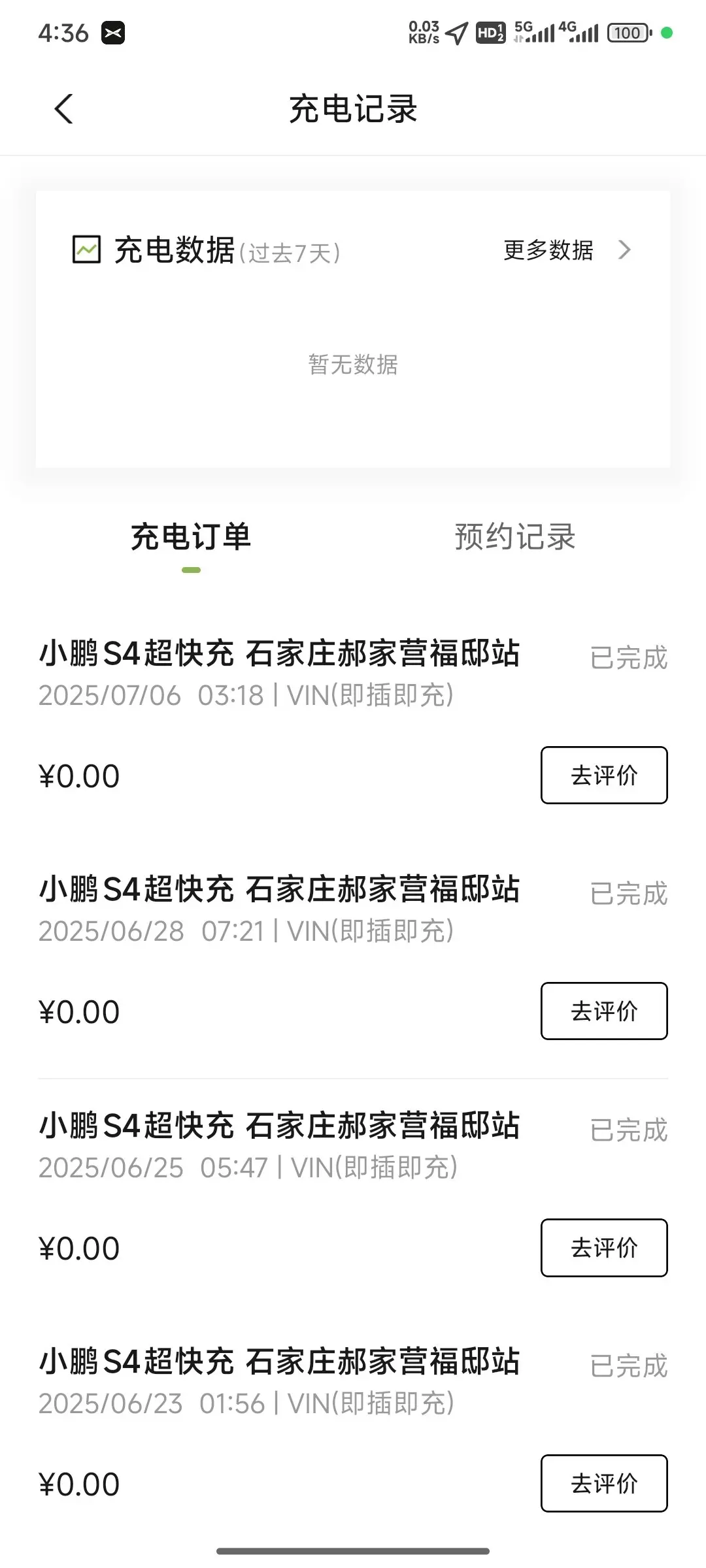The image size is (706, 1568).
Task: Select the 充电订单 tab
Action: [191, 537]
